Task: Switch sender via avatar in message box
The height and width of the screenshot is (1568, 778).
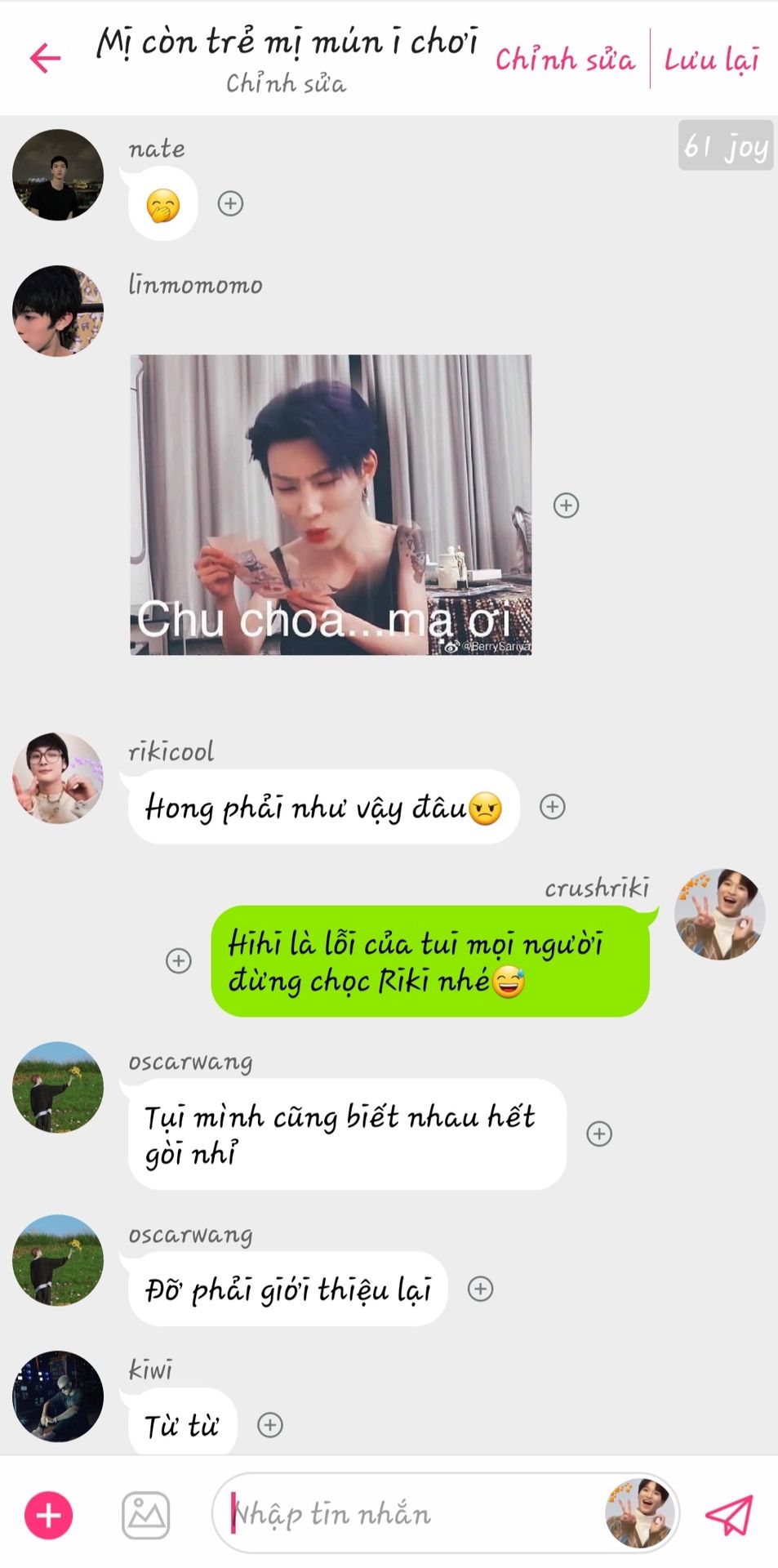Action: pyautogui.click(x=641, y=1513)
